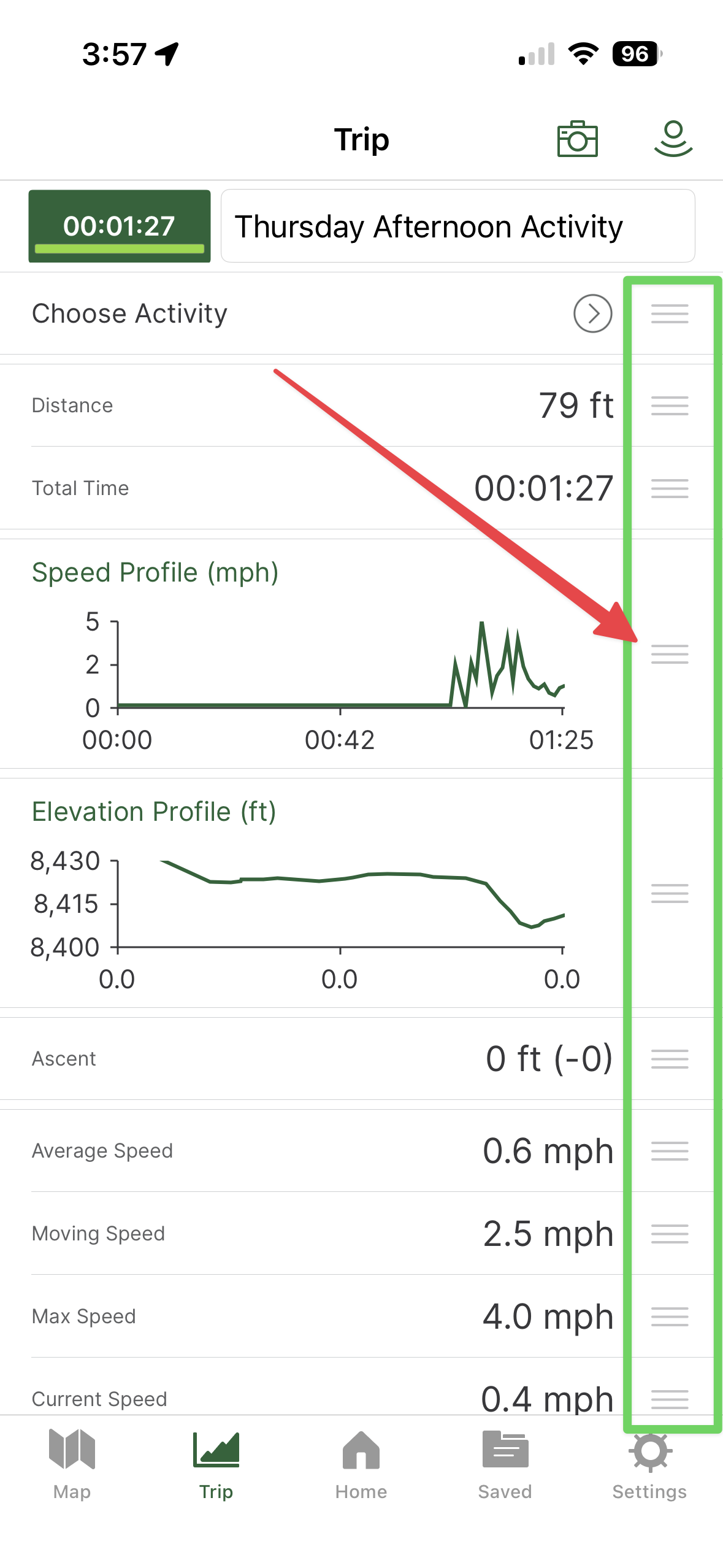Image resolution: width=723 pixels, height=1568 pixels.
Task: Switch to the Map tab
Action: point(72,1462)
